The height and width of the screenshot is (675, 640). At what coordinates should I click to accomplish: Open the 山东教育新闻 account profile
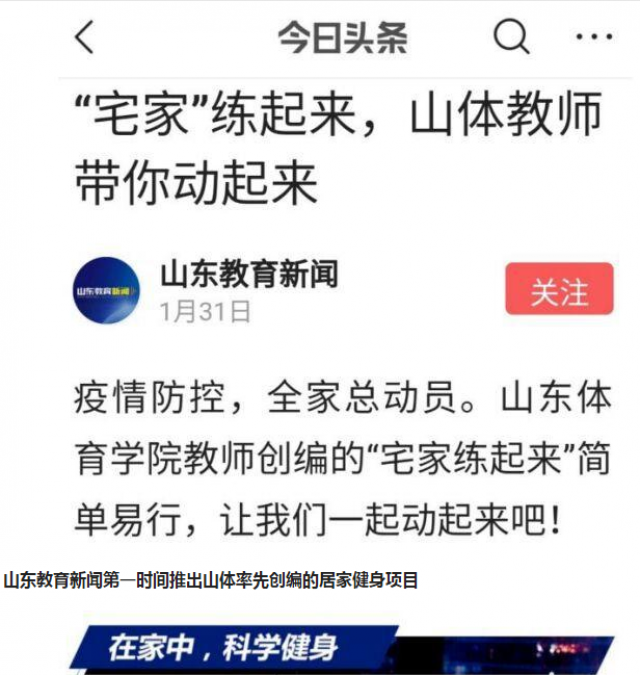[x=248, y=273]
